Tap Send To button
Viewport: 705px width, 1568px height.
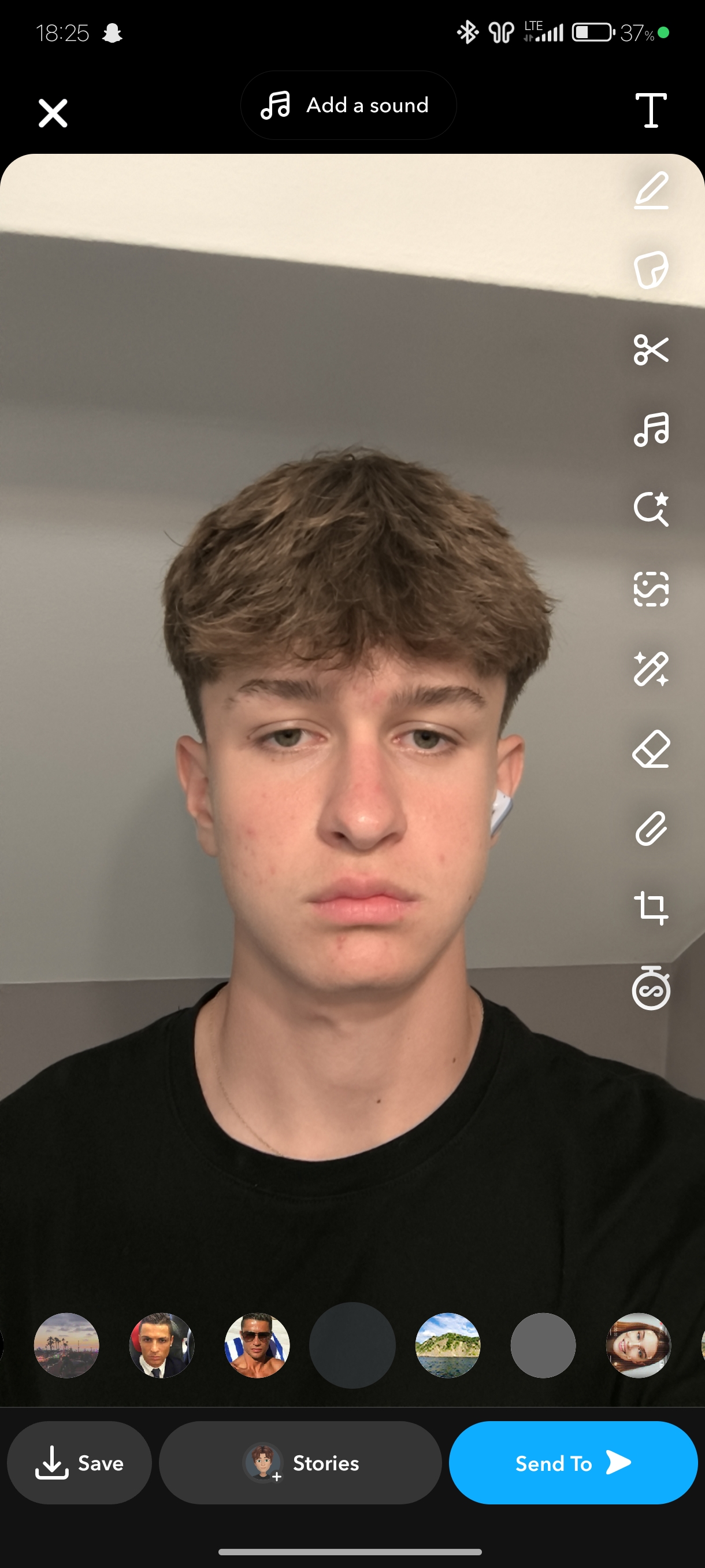573,1463
